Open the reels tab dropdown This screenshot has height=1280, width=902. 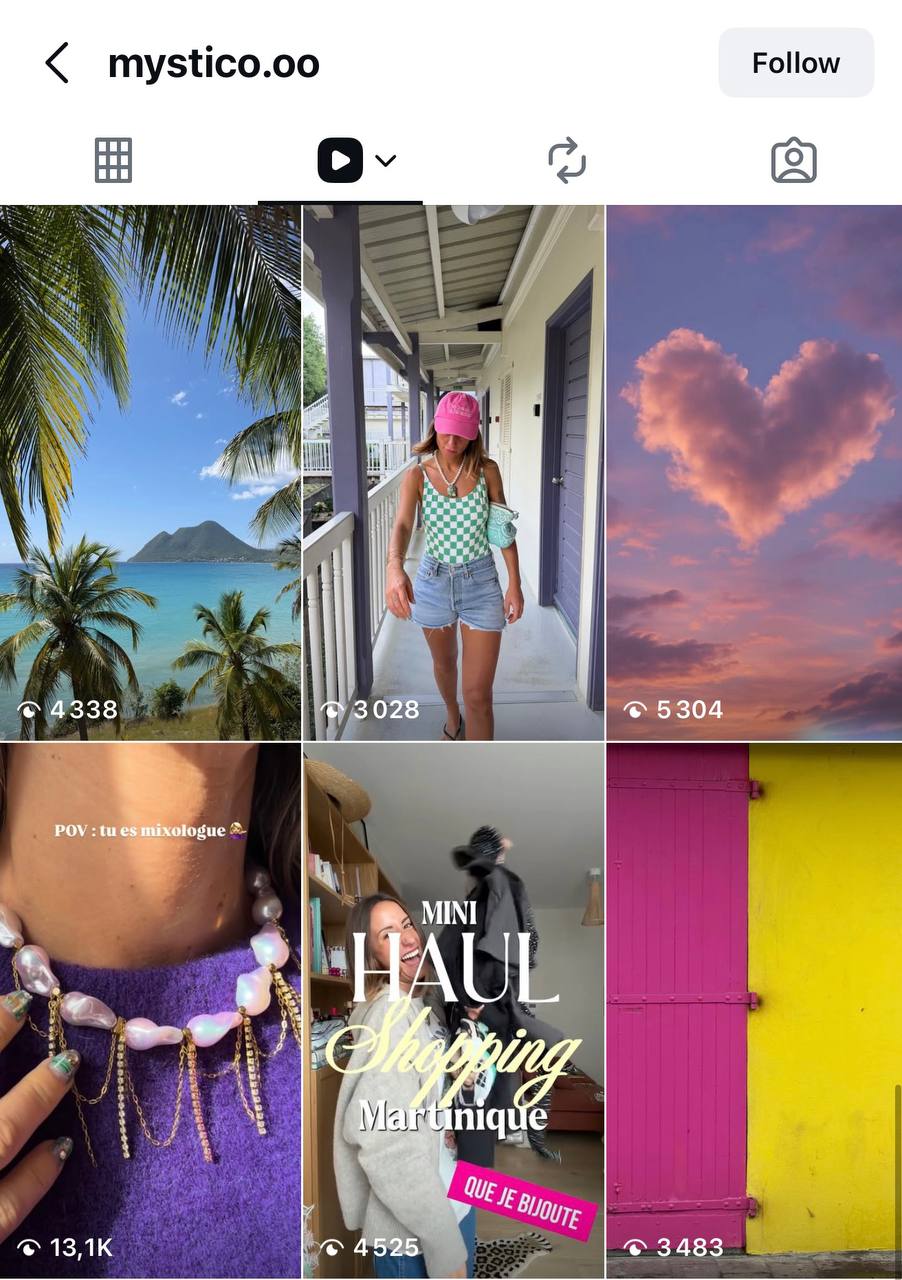point(385,160)
